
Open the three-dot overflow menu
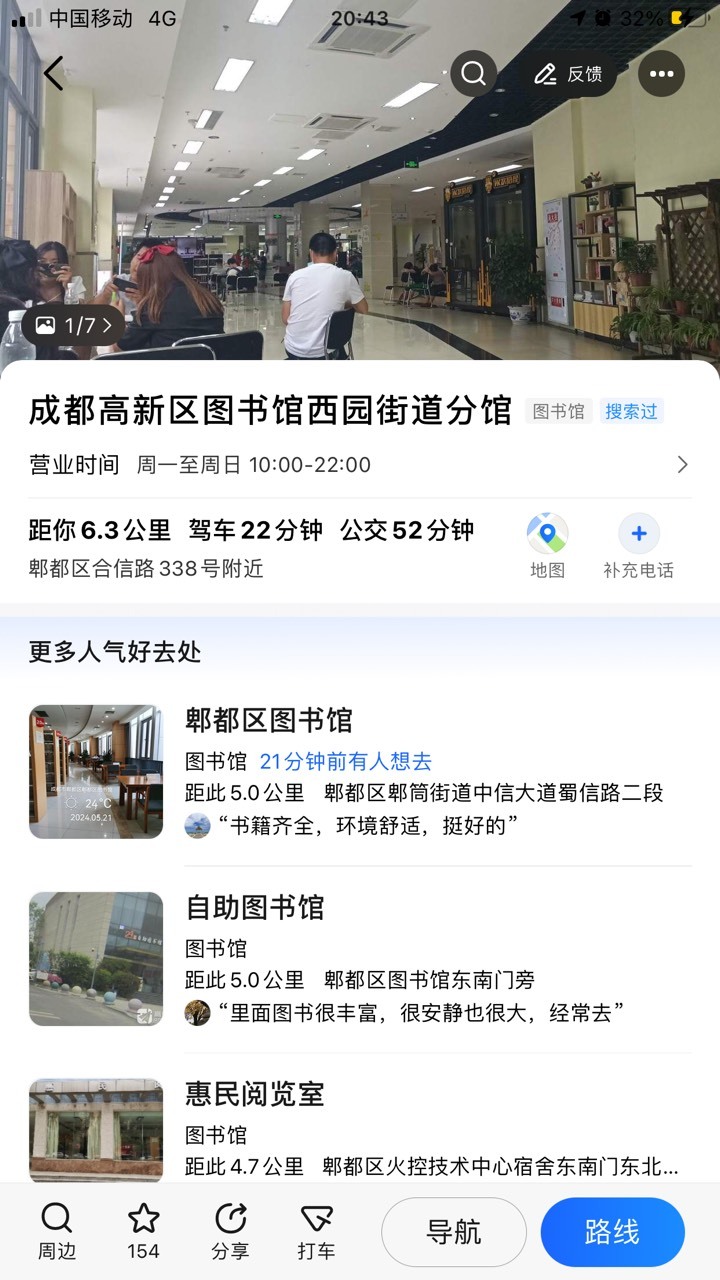(x=662, y=73)
